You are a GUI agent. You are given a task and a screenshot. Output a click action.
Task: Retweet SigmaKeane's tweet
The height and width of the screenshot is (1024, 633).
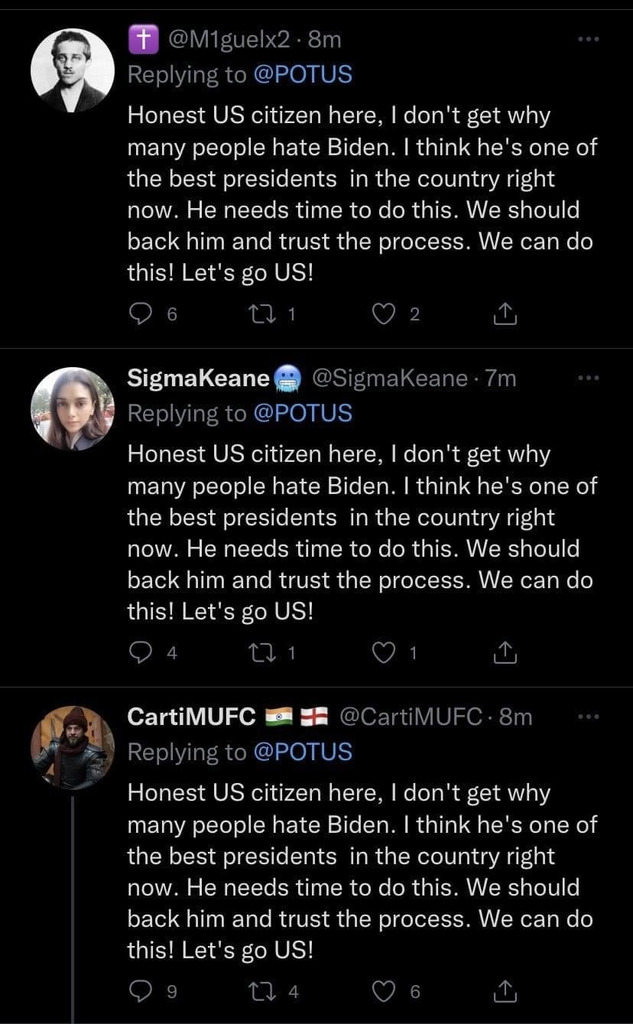point(258,653)
